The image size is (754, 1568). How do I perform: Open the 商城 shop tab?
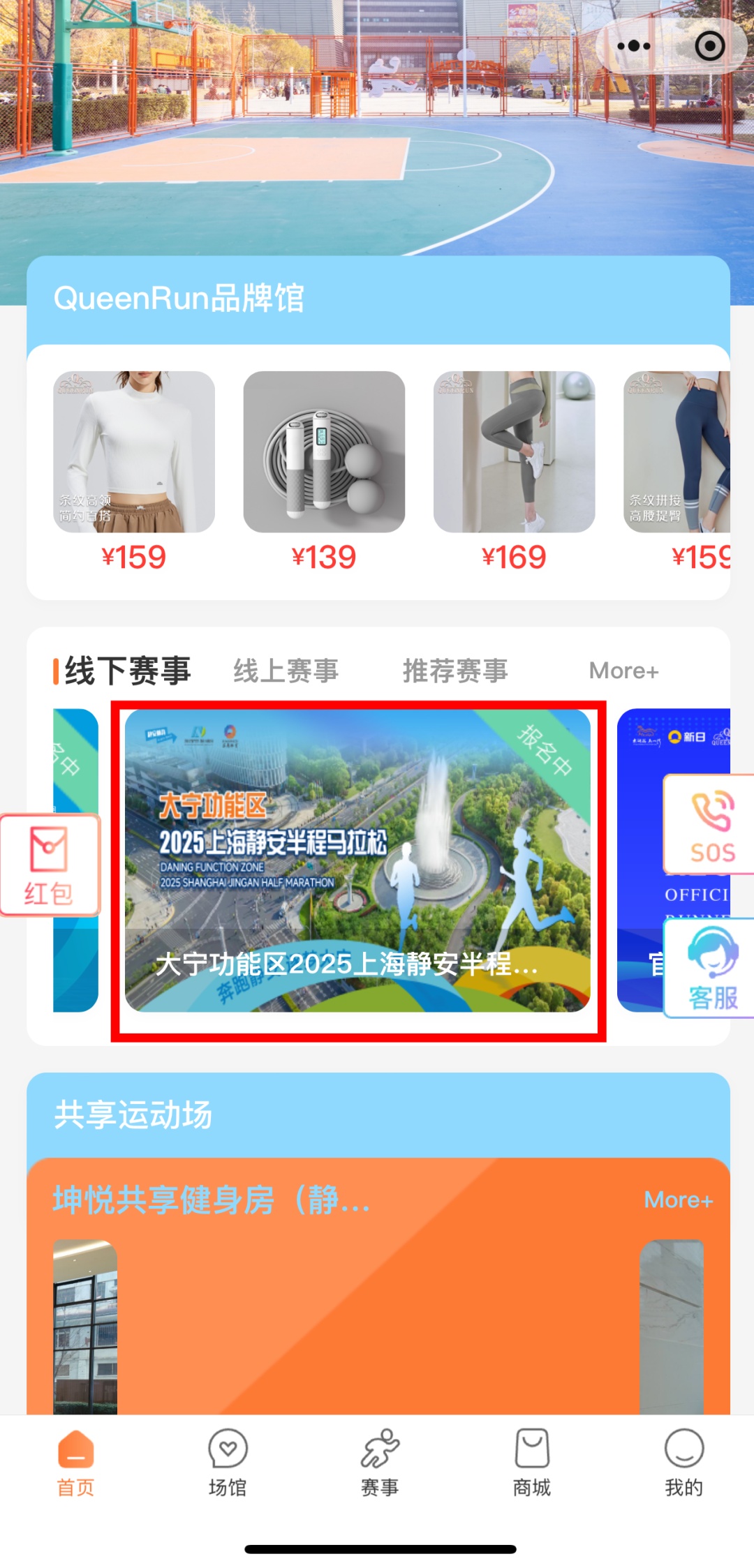(x=532, y=1463)
